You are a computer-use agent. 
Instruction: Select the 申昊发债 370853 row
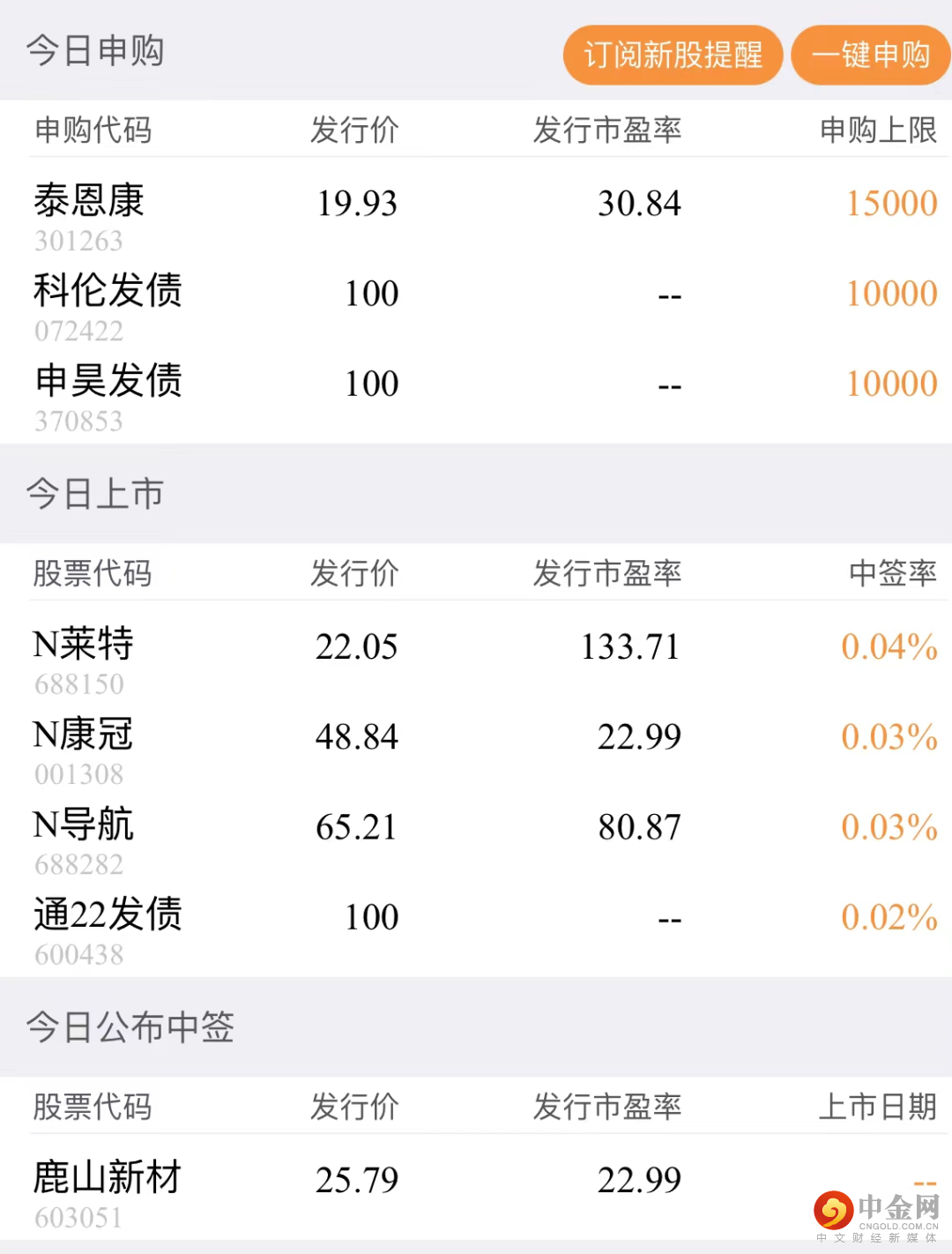476,396
